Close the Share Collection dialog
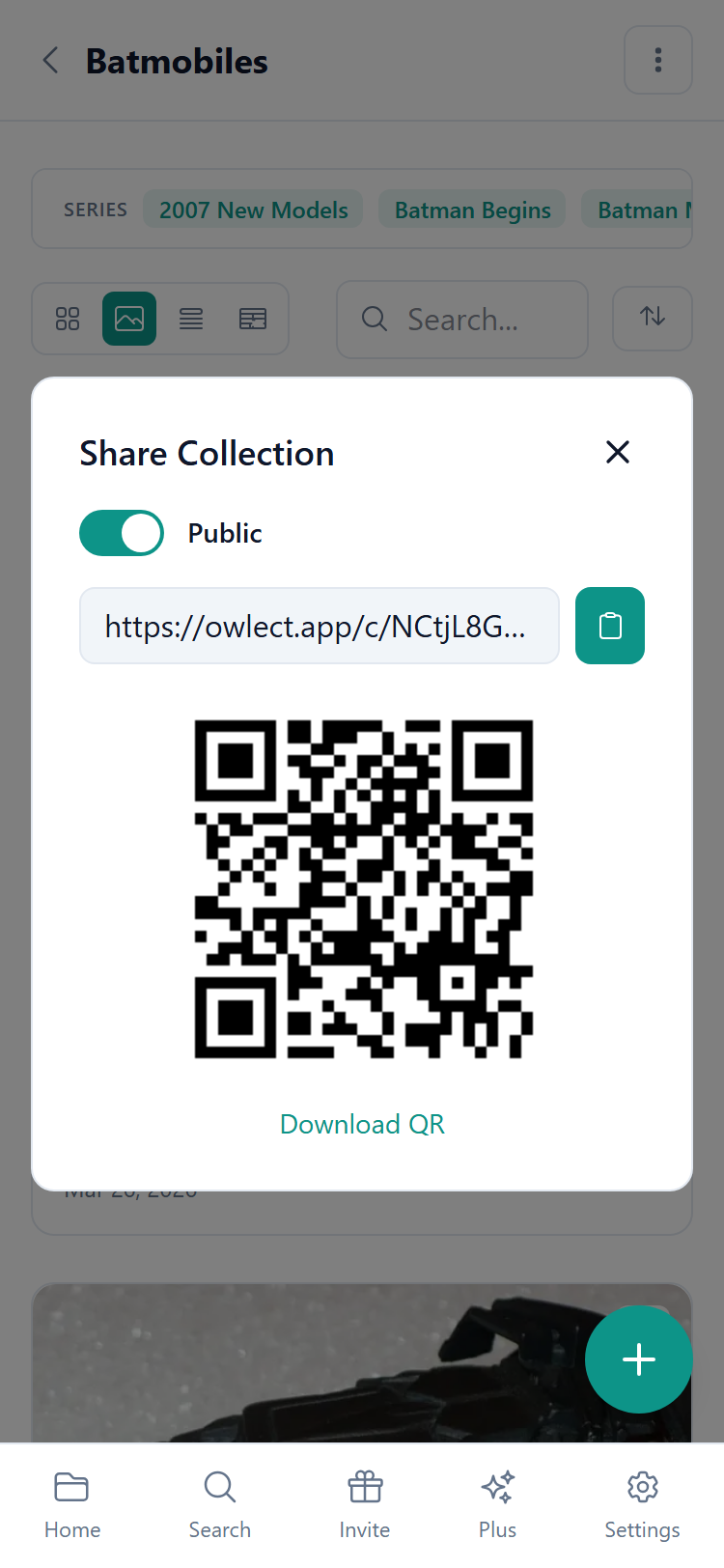 [x=618, y=452]
